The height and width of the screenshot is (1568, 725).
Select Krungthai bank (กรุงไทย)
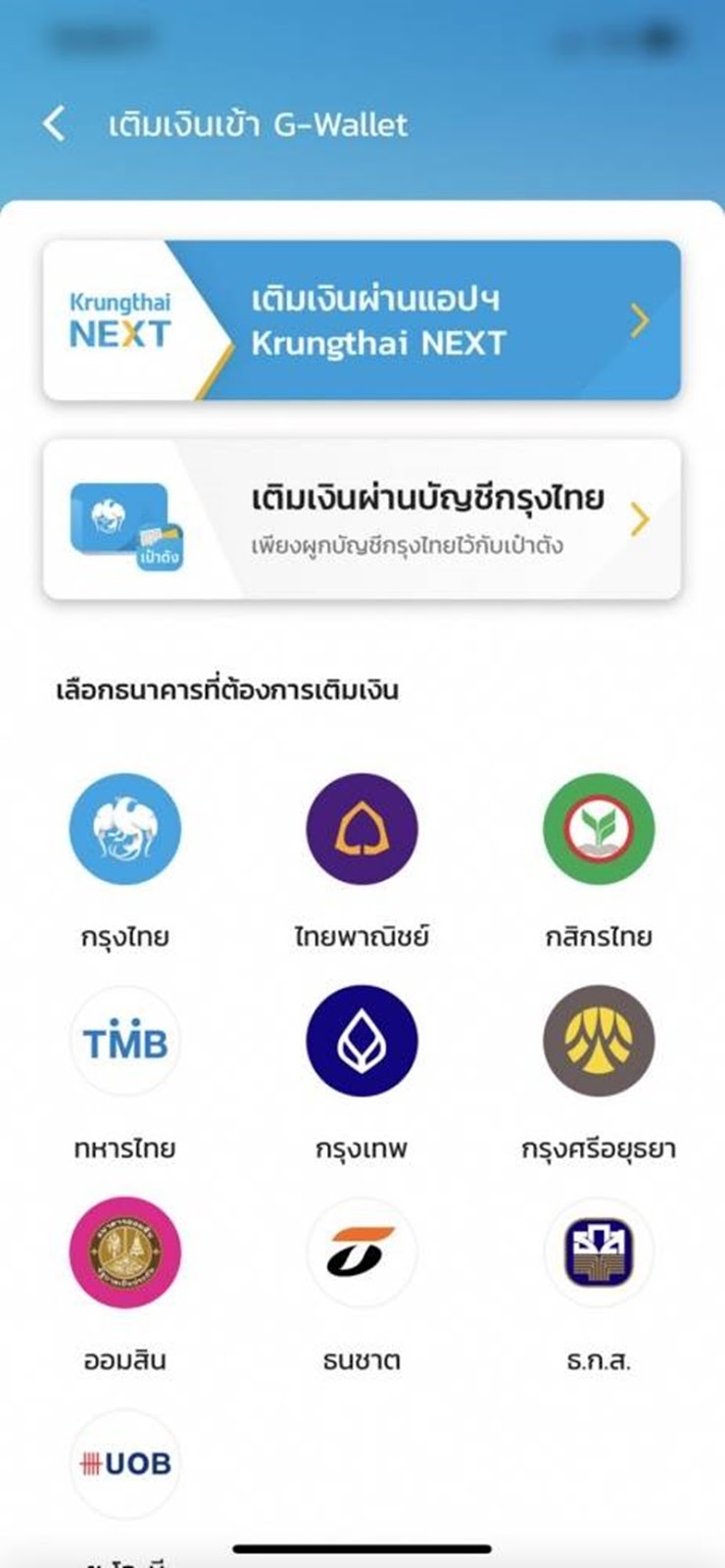125,829
